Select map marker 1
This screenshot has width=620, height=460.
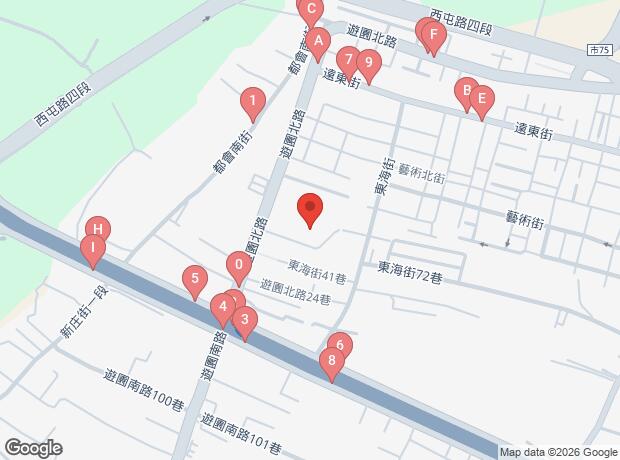tap(253, 101)
